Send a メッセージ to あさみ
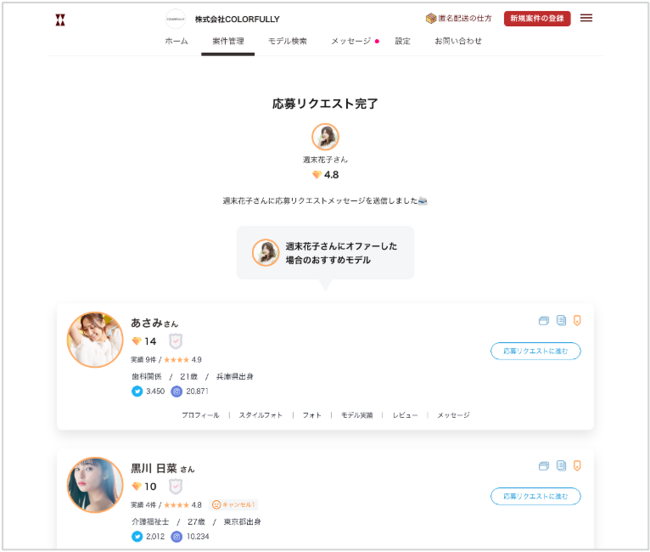 click(x=453, y=415)
